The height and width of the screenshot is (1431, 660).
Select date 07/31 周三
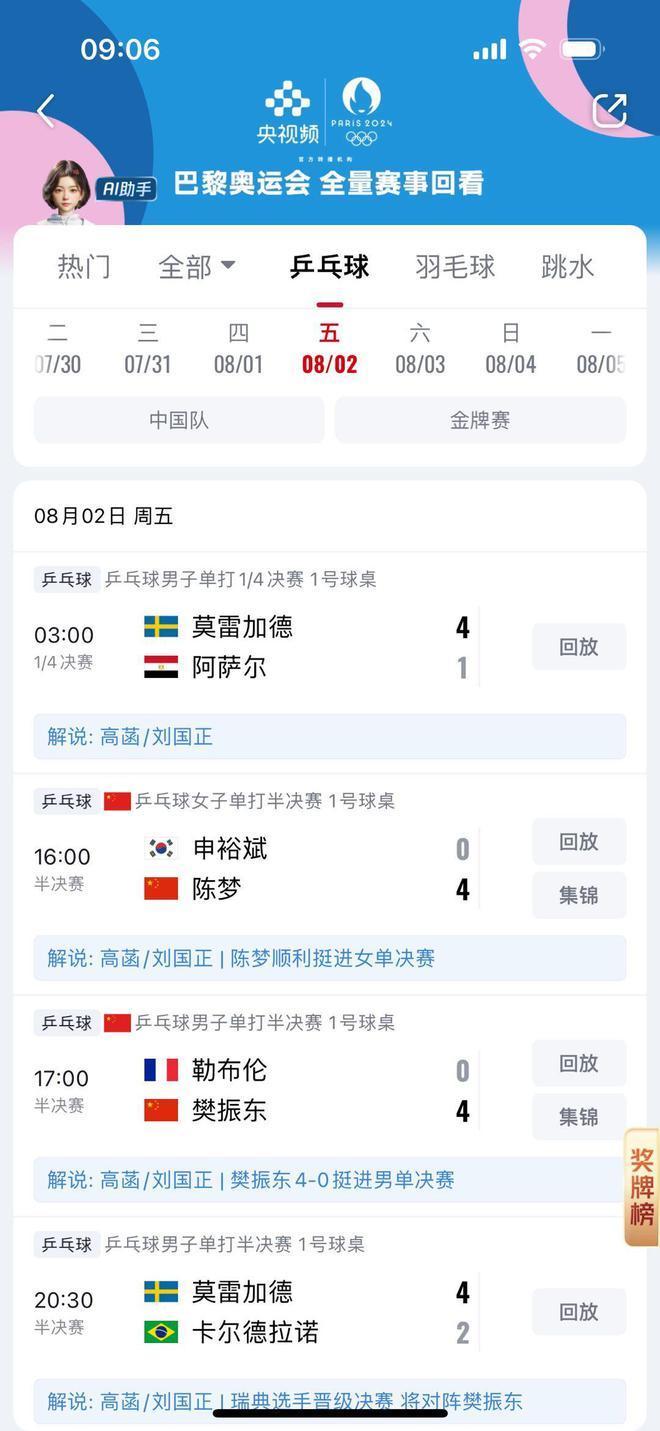tap(148, 349)
